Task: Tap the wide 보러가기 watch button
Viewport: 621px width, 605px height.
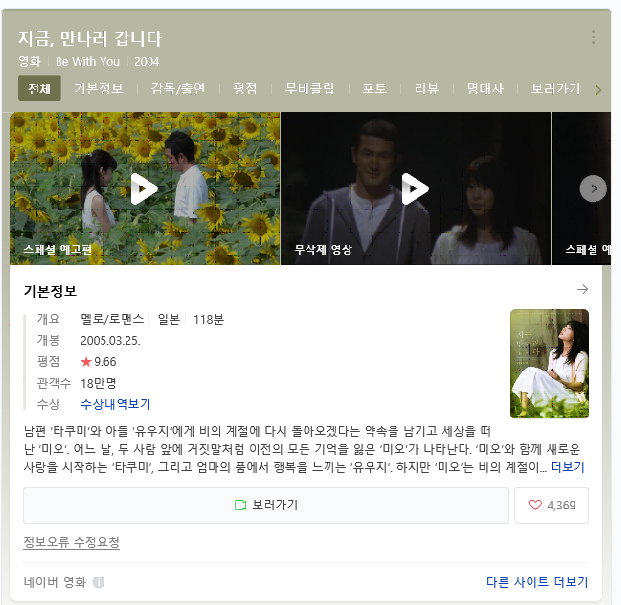Action: click(266, 506)
